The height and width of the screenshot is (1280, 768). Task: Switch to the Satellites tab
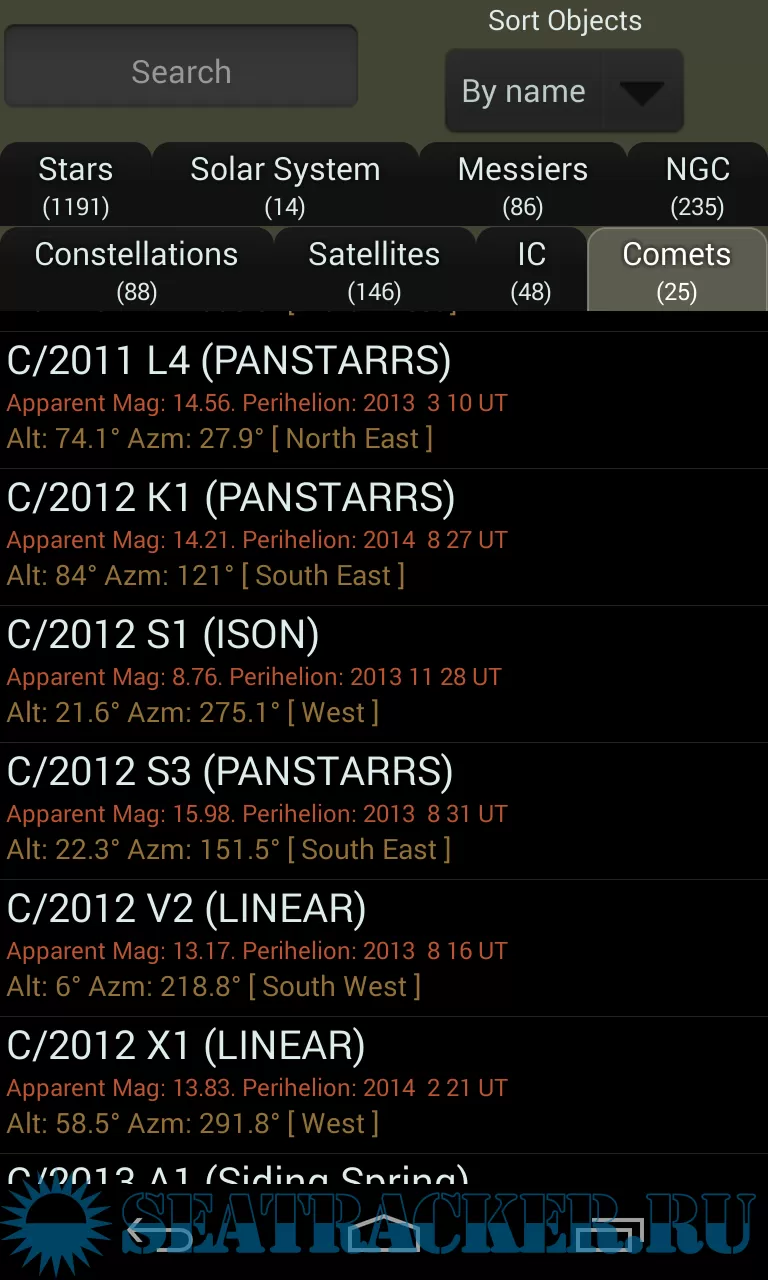(374, 270)
